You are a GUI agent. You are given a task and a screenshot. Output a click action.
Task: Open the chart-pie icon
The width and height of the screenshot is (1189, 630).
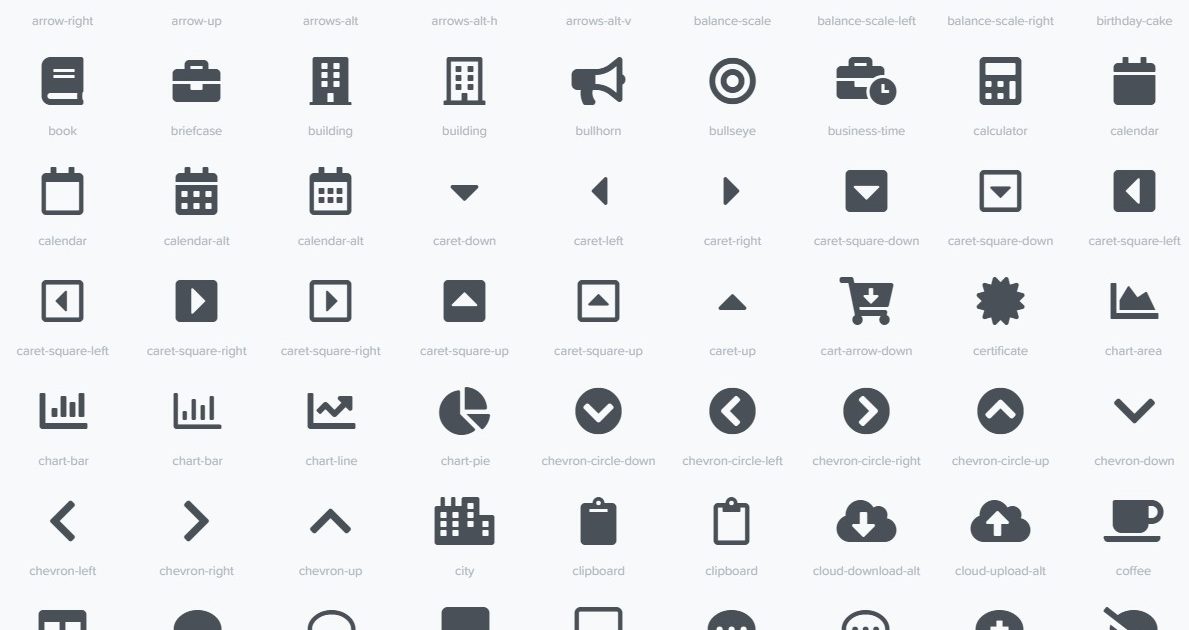pos(464,411)
